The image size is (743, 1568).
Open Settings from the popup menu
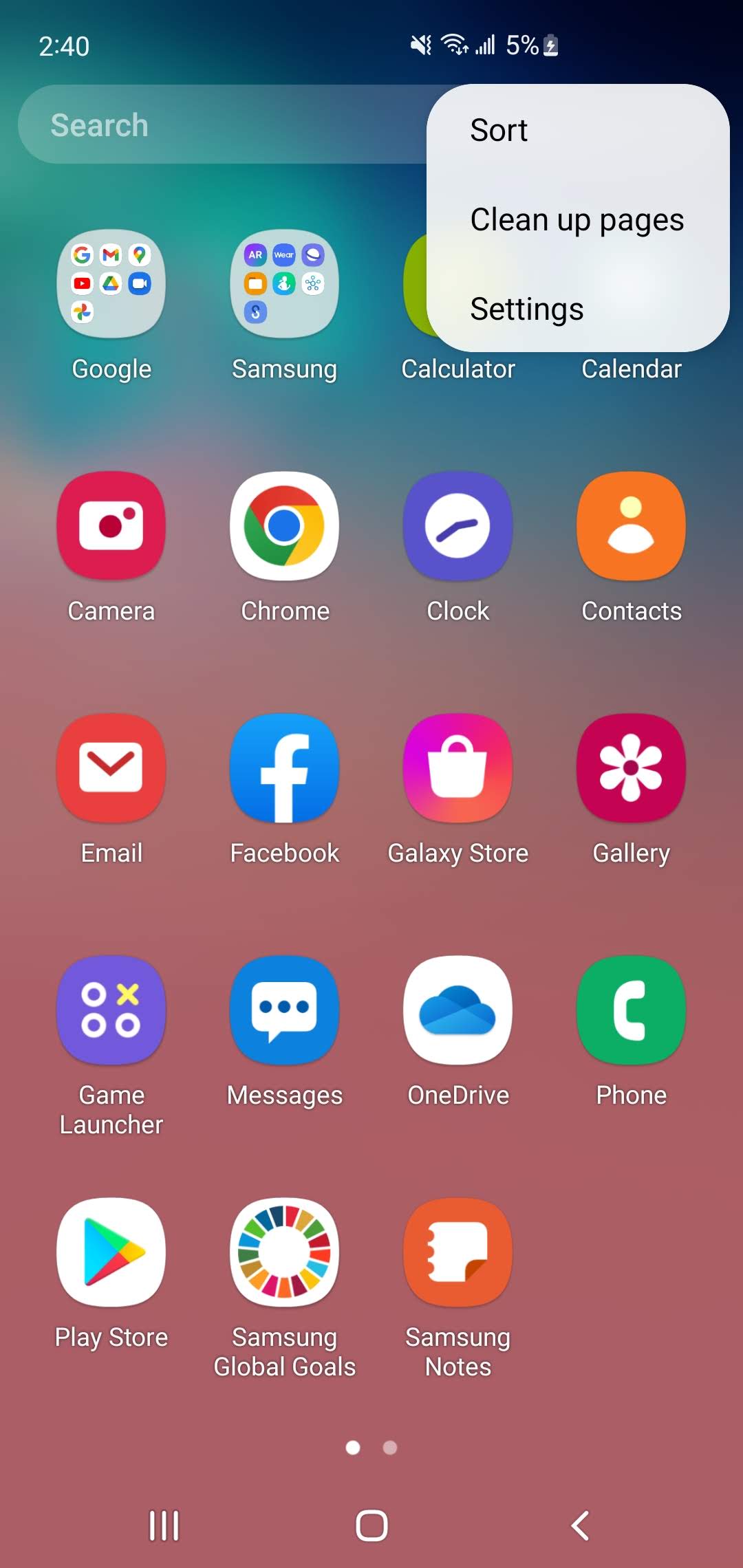pos(527,309)
